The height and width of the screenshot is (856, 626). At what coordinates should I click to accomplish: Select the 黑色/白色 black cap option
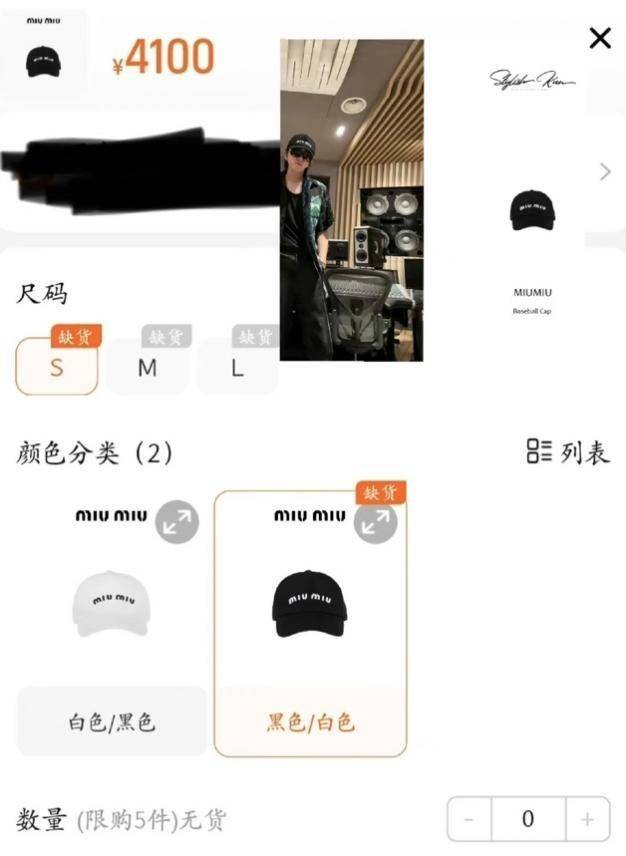pos(310,721)
